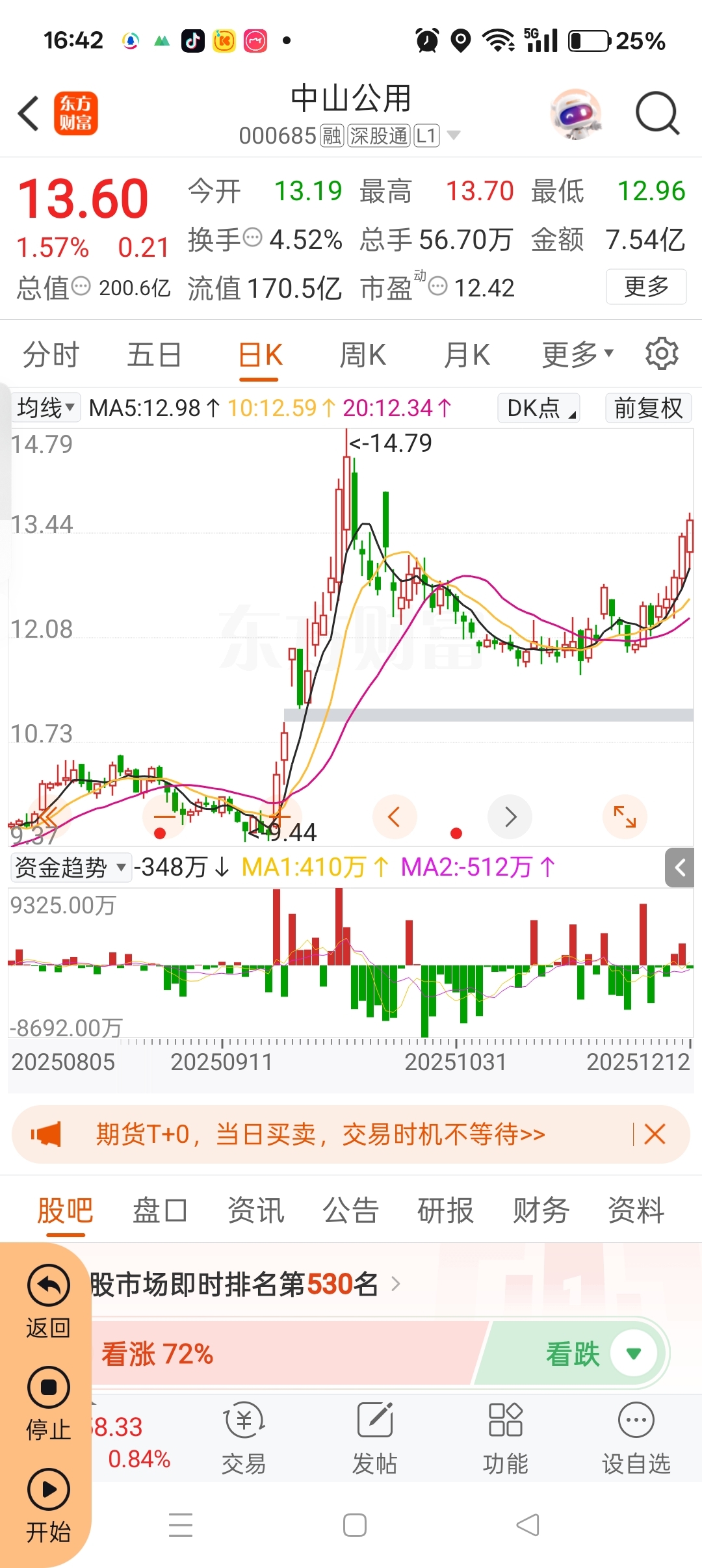Viewport: 702px width, 1568px height.
Task: Add stock via 设自选
Action: pos(636,1437)
